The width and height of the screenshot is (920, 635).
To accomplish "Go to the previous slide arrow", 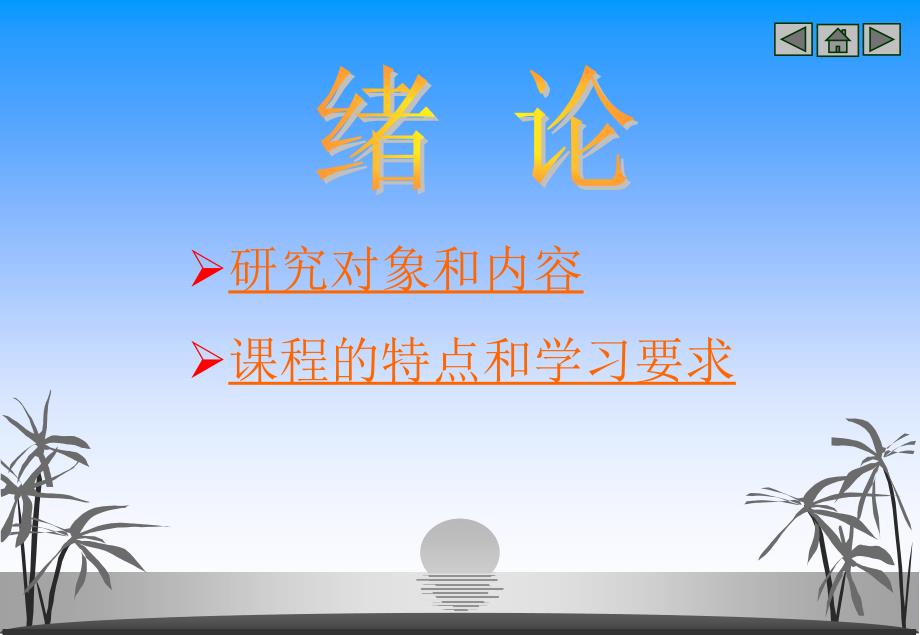I will tap(793, 40).
